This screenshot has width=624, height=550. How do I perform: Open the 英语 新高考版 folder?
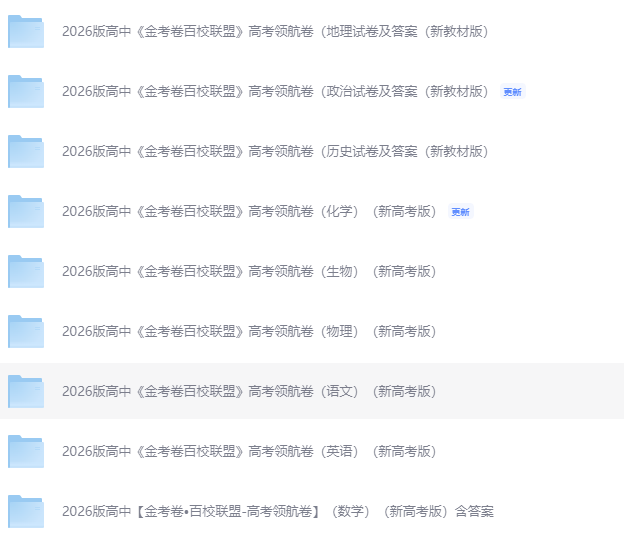[x=249, y=451]
